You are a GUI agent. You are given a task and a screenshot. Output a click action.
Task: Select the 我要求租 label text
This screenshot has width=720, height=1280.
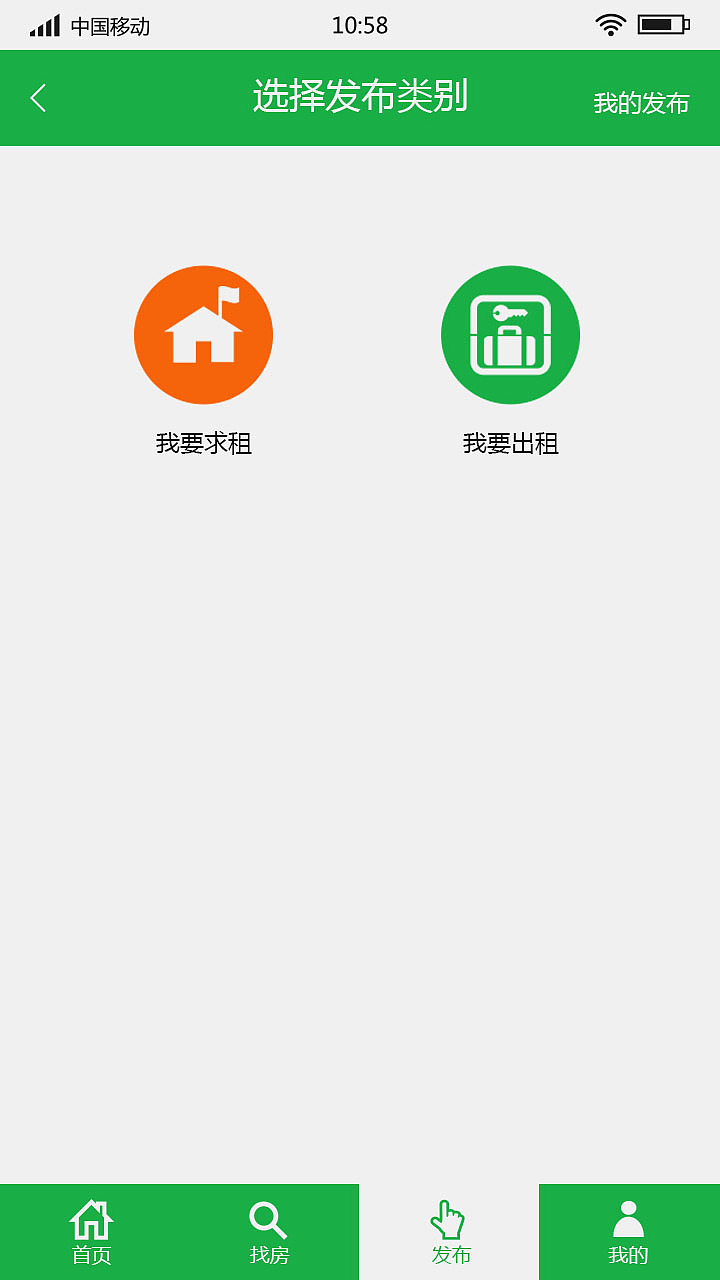click(x=203, y=443)
